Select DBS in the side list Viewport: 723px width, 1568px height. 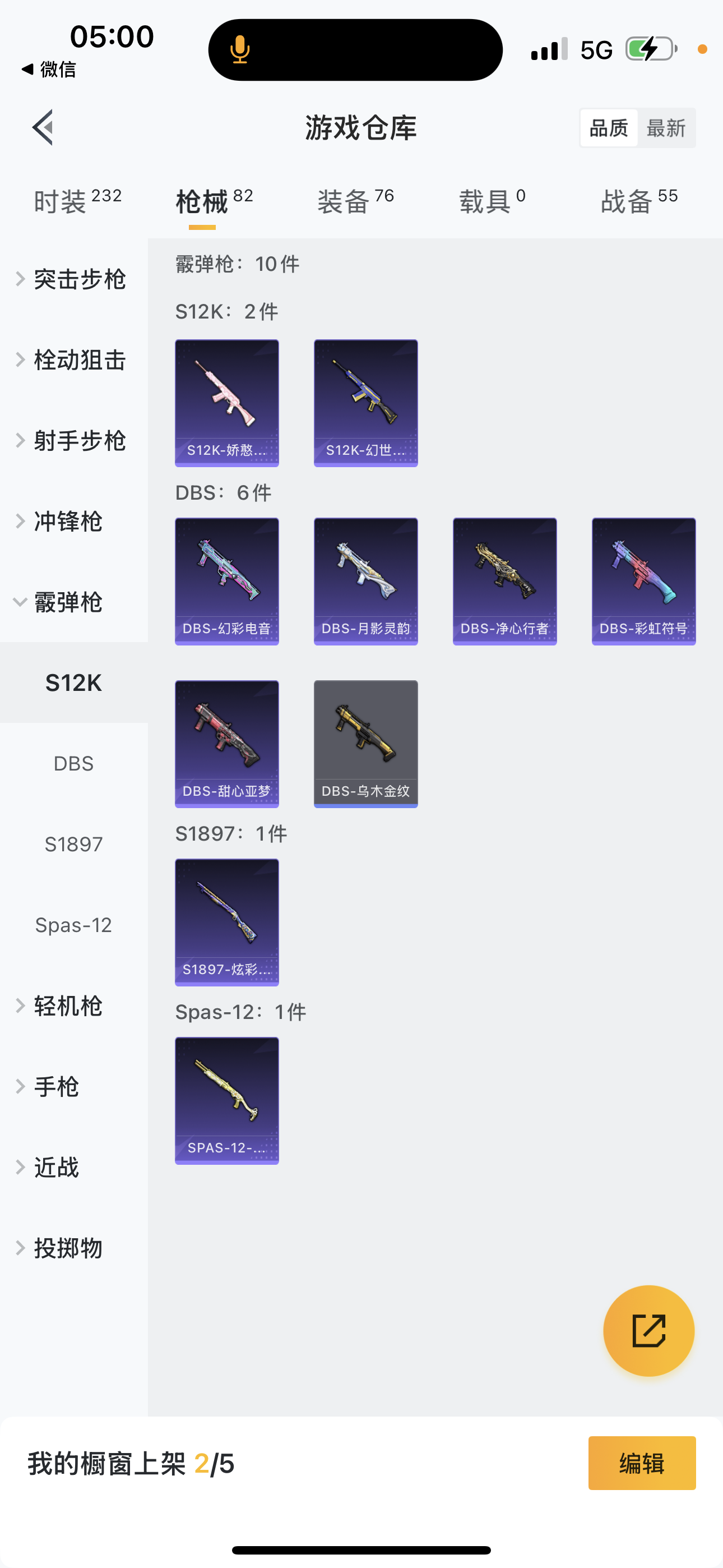click(73, 763)
